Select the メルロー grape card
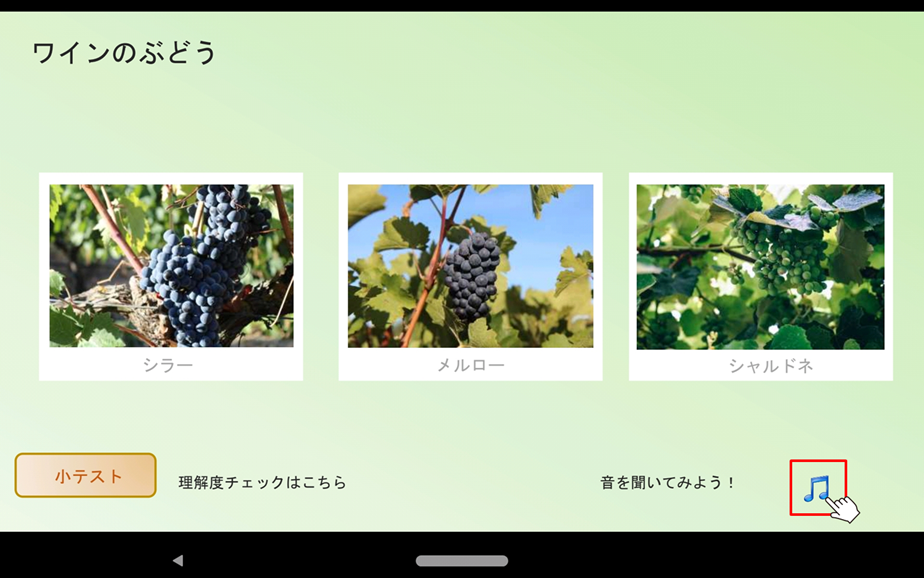This screenshot has width=924, height=578. point(470,276)
